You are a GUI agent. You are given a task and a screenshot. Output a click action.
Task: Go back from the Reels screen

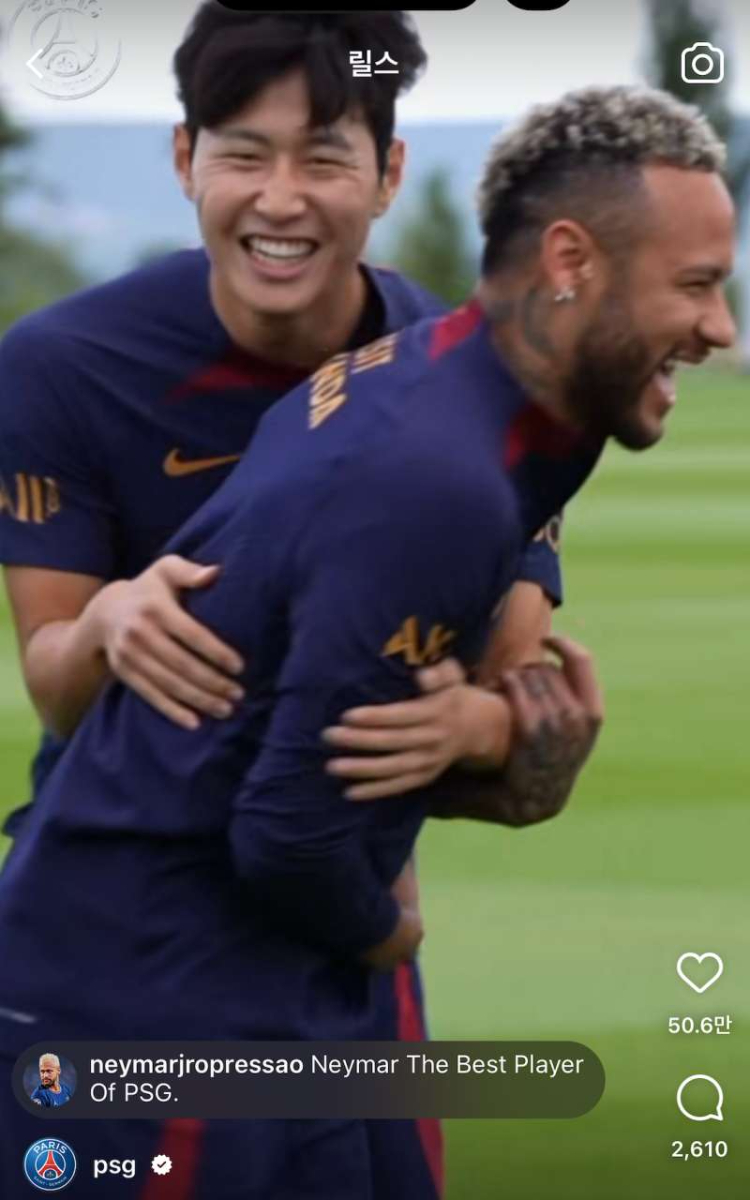(x=35, y=64)
